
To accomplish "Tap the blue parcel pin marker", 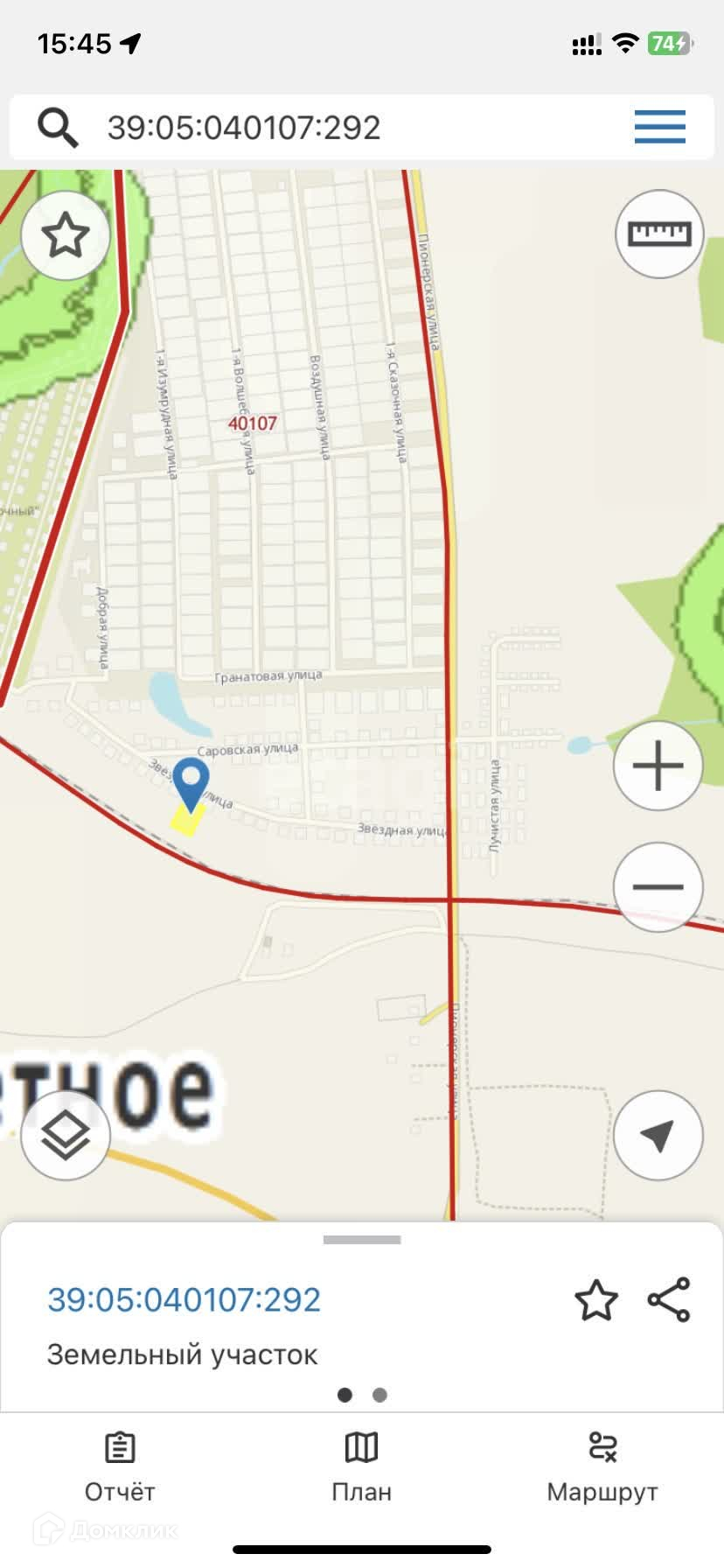I will click(191, 785).
